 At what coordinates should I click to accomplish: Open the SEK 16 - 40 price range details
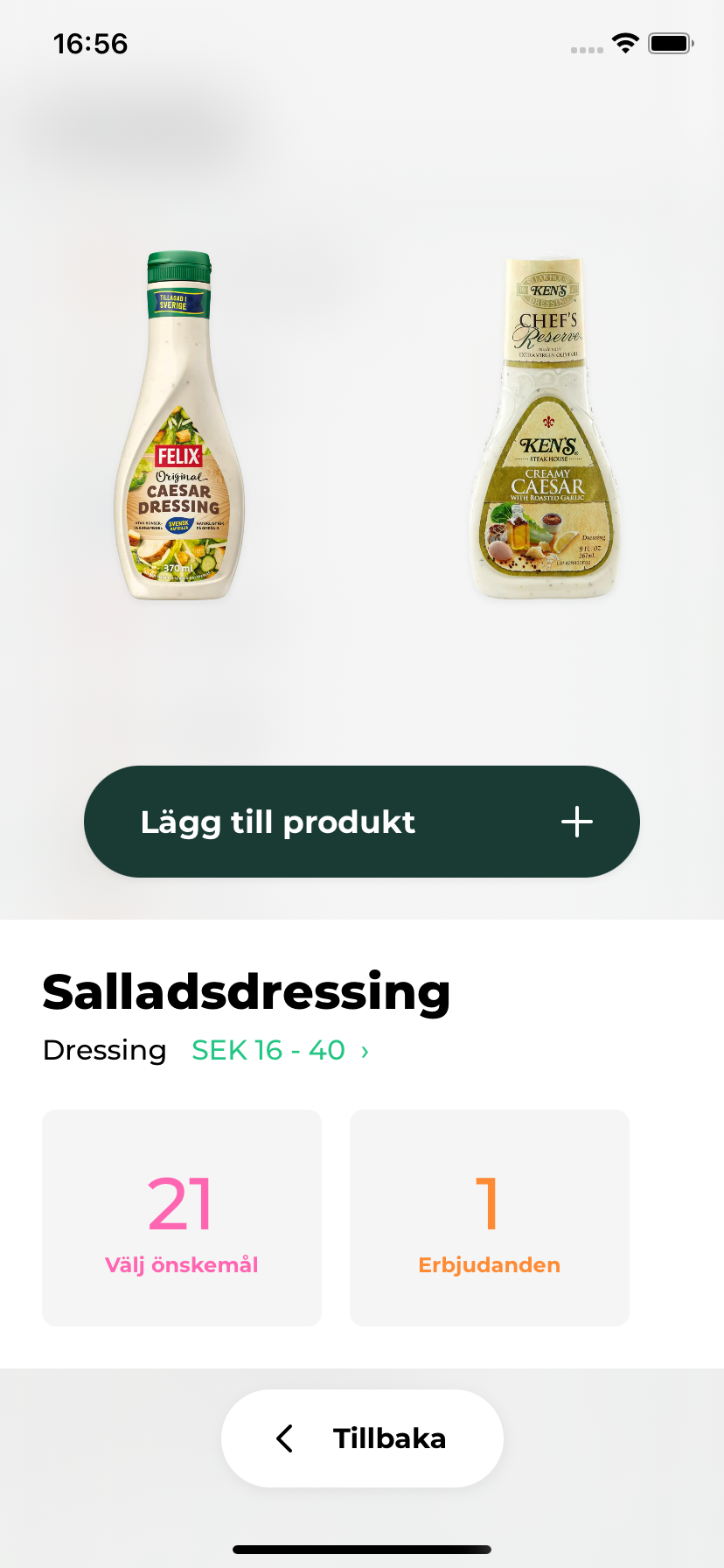pos(269,1050)
